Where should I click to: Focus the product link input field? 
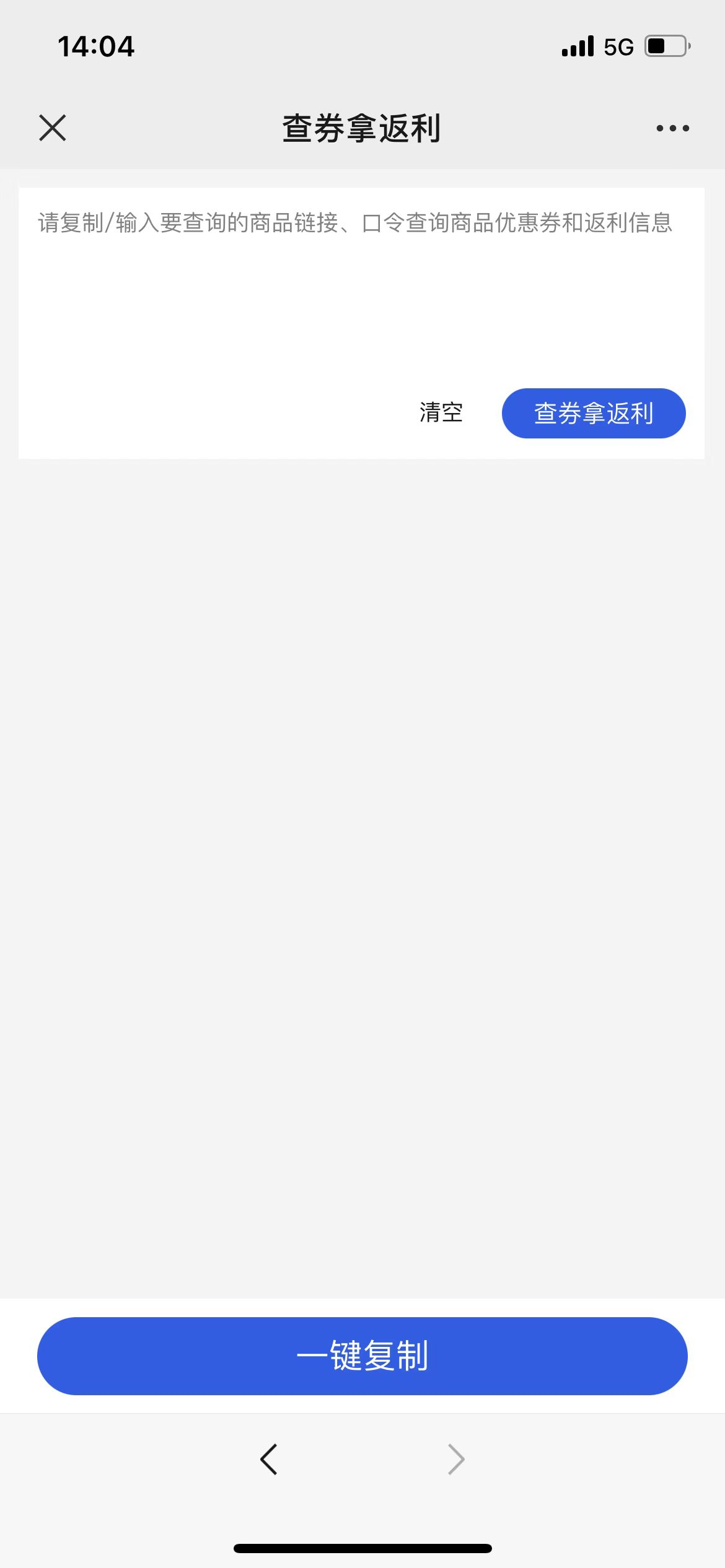point(361,285)
